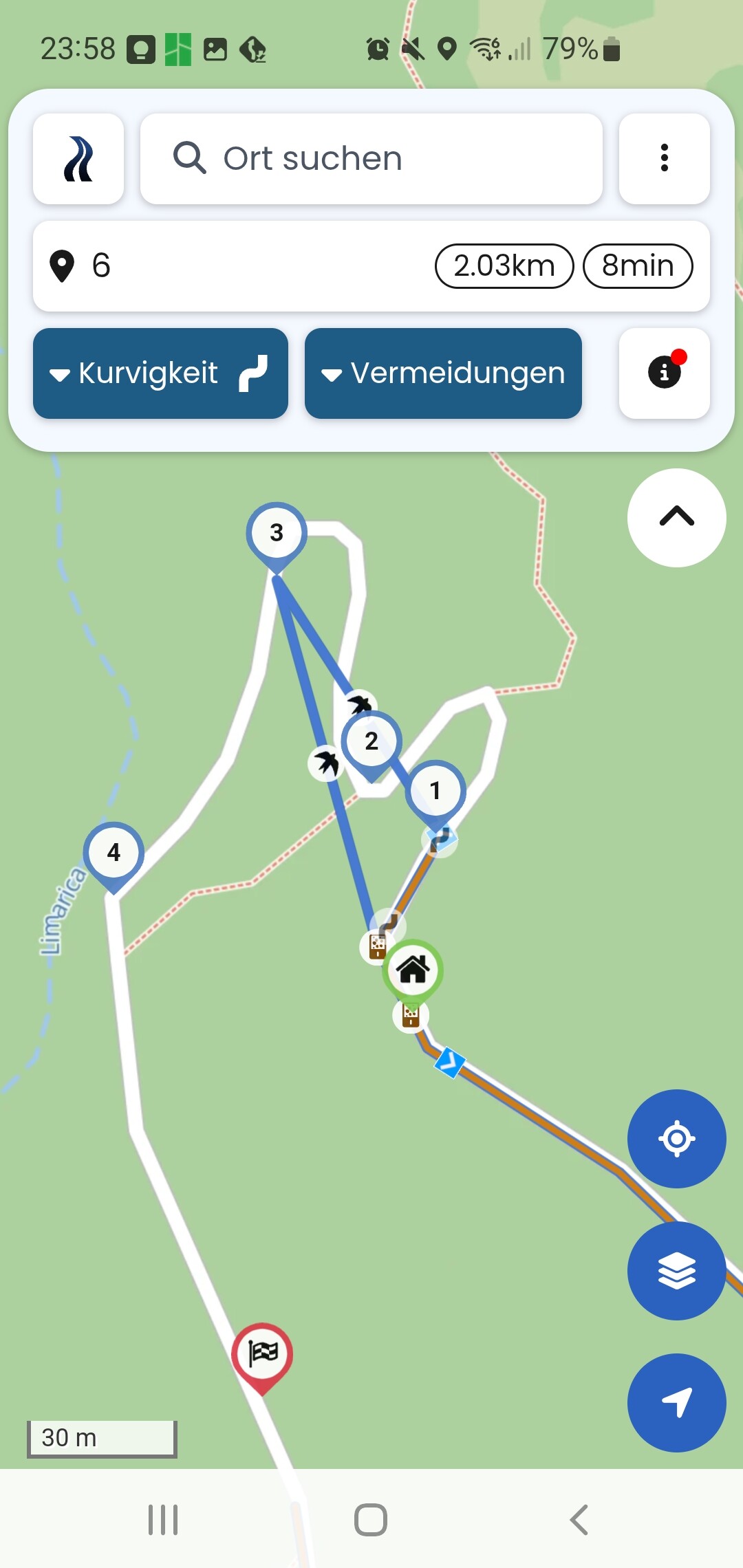
Task: Select waypoint marker 2 on the map
Action: pos(371,741)
